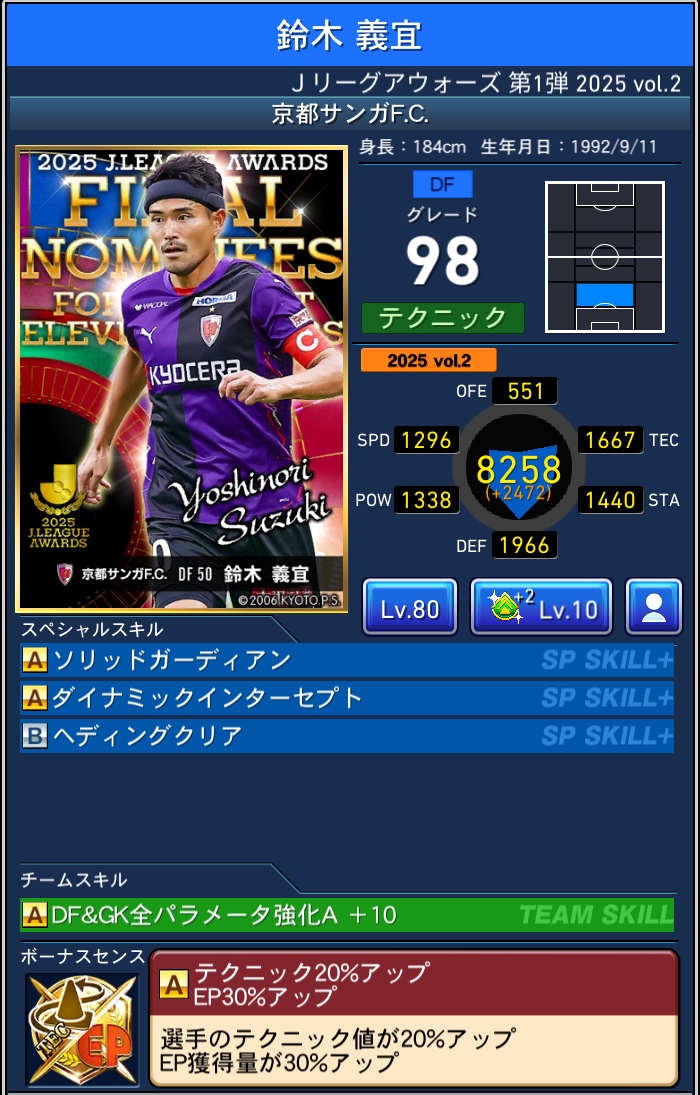View ヘディングクリア special skill details
700x1095 pixels.
tap(346, 735)
